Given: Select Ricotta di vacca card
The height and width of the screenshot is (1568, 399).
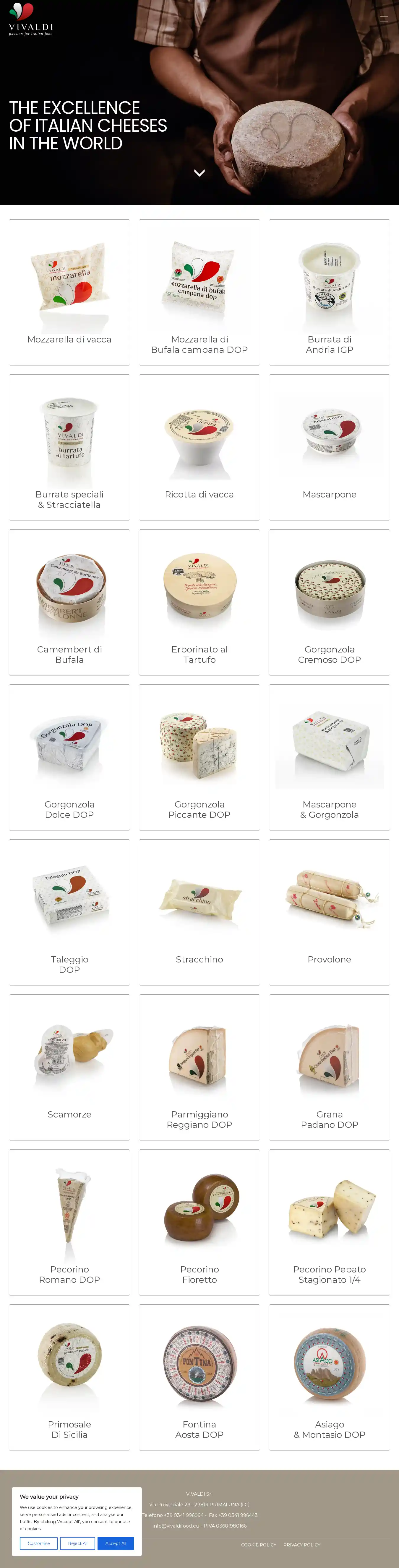Looking at the screenshot, I should coord(199,447).
